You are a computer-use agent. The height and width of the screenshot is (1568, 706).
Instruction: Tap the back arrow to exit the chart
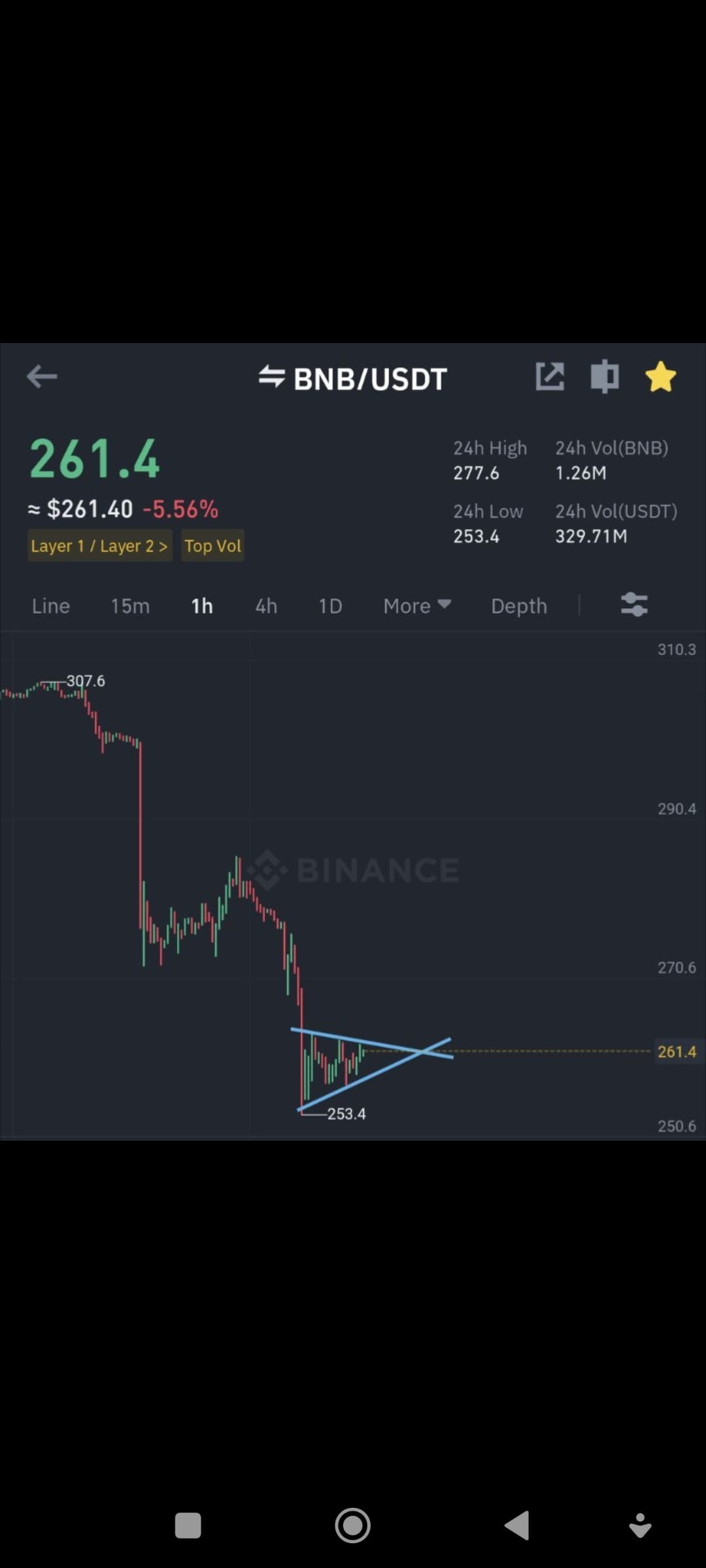click(x=41, y=376)
